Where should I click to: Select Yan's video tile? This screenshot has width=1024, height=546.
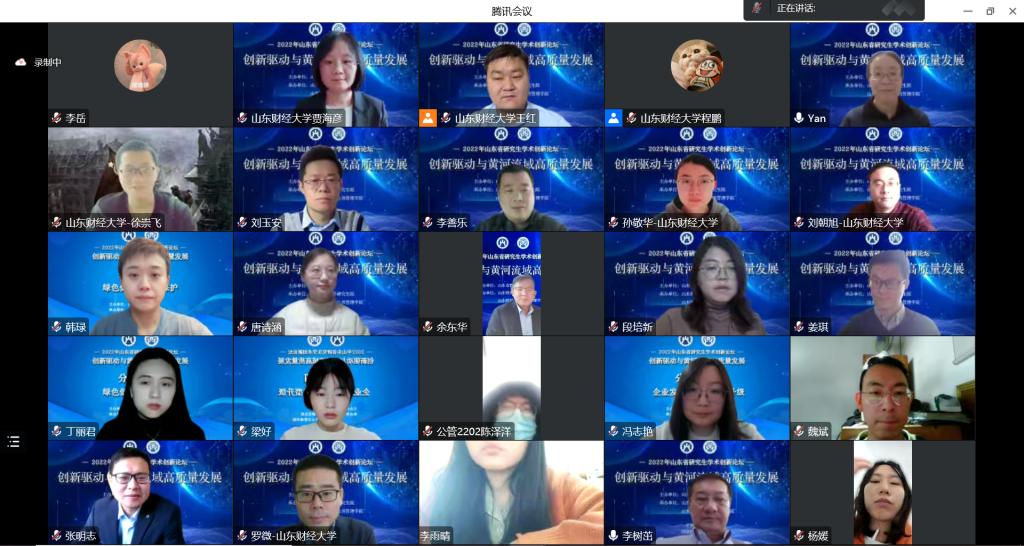click(882, 75)
